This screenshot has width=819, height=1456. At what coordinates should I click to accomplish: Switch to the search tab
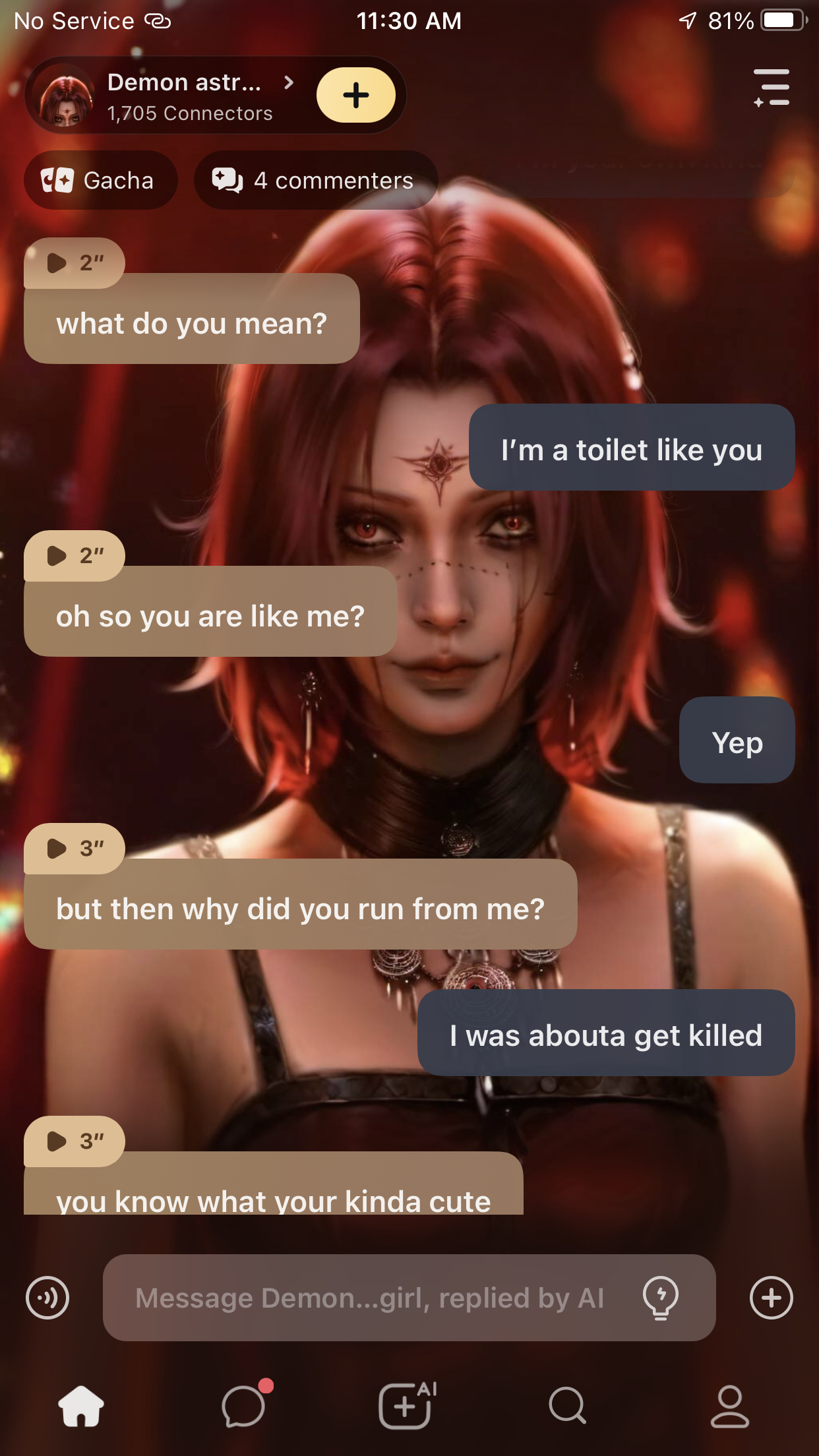tap(567, 1406)
